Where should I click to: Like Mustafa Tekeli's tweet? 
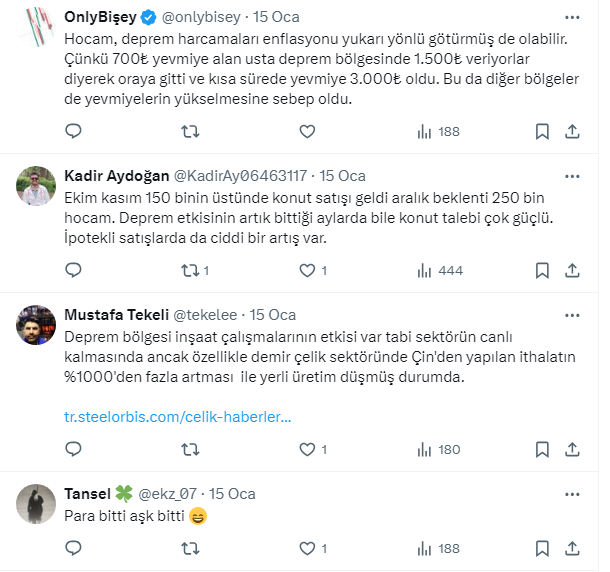pos(307,451)
